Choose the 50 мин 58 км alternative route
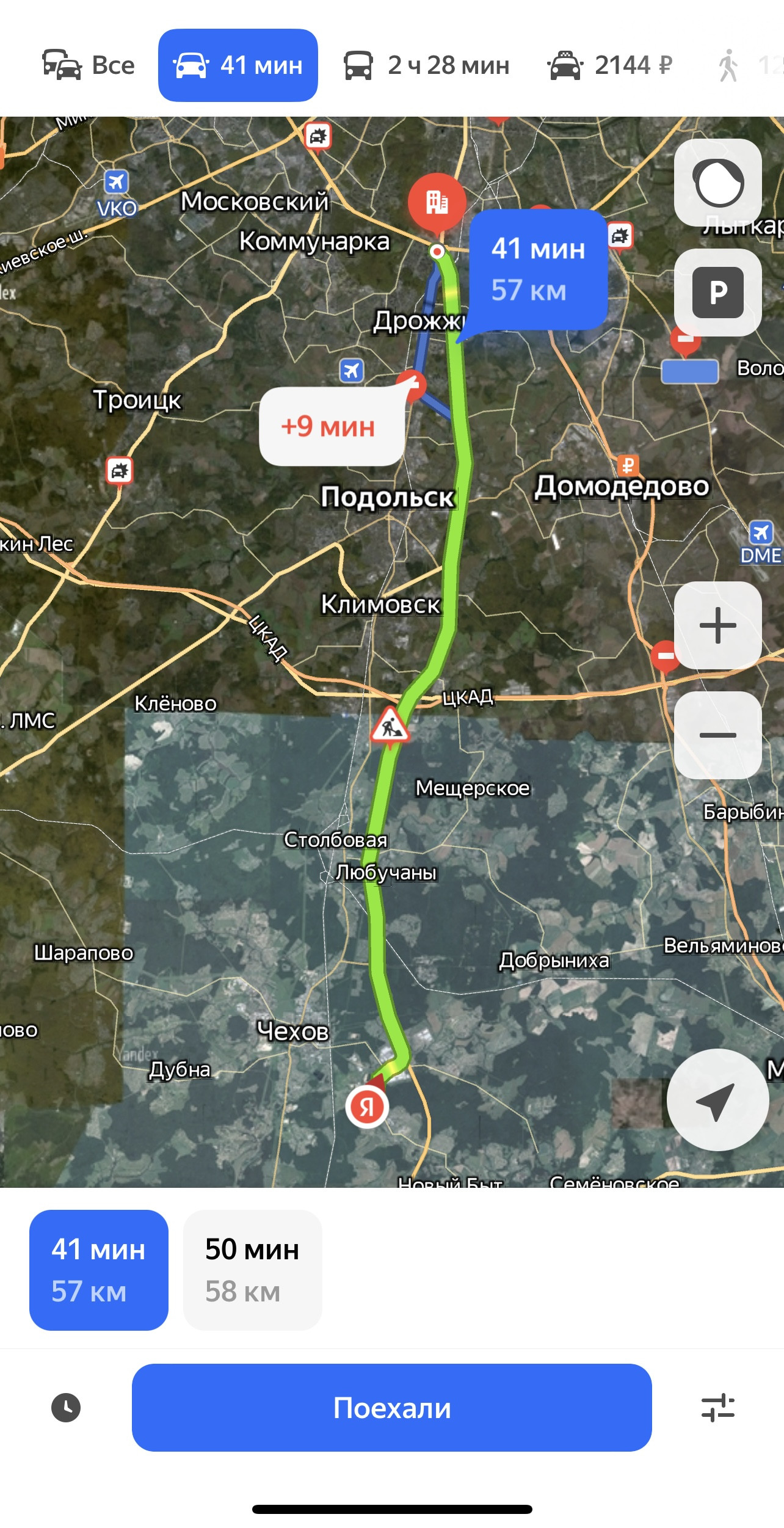This screenshot has height=1528, width=784. [252, 1270]
